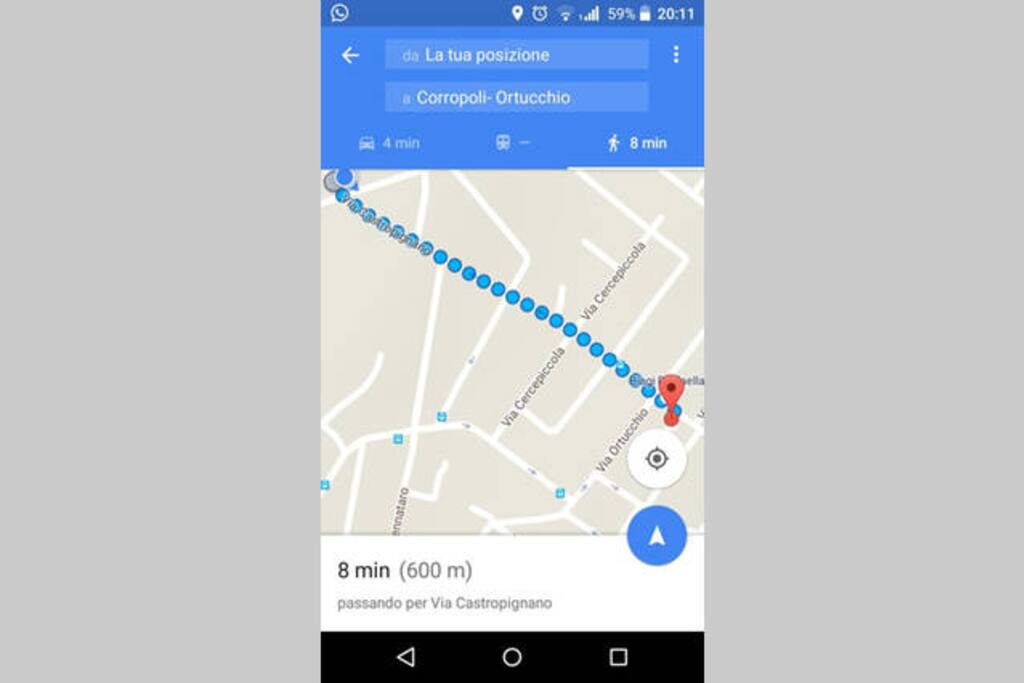
Task: Select the walking tab showing 8 min
Action: 637,143
